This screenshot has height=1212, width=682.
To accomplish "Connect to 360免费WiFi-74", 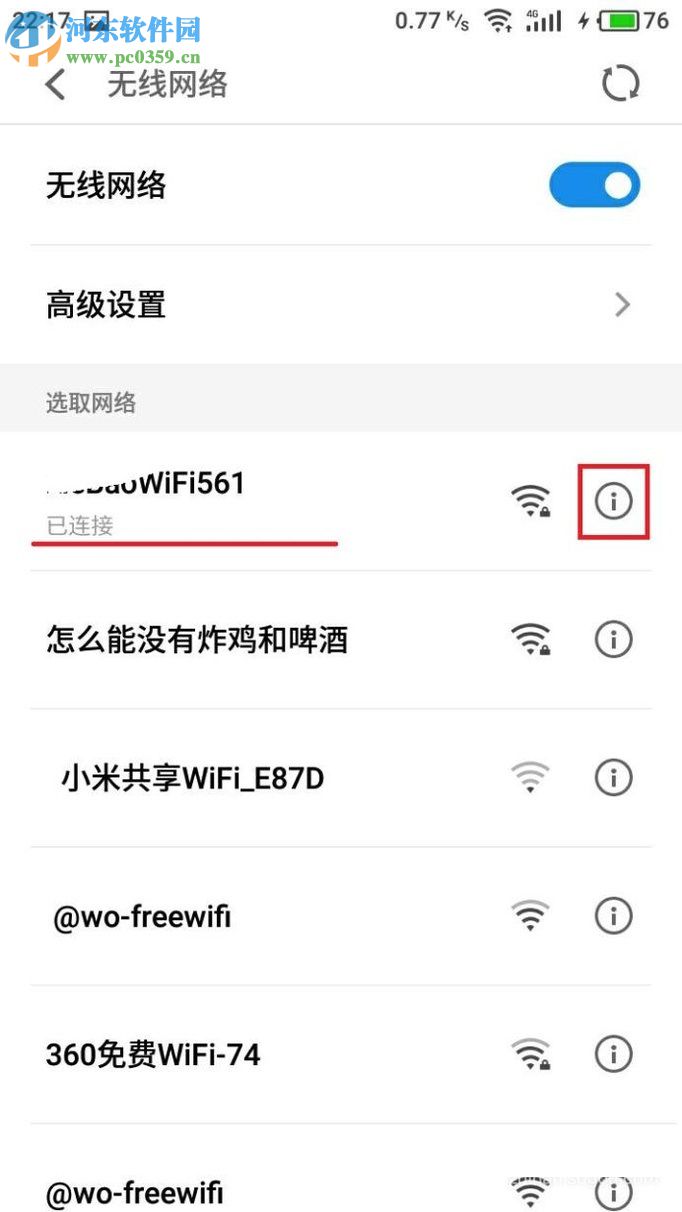I will click(250, 1053).
